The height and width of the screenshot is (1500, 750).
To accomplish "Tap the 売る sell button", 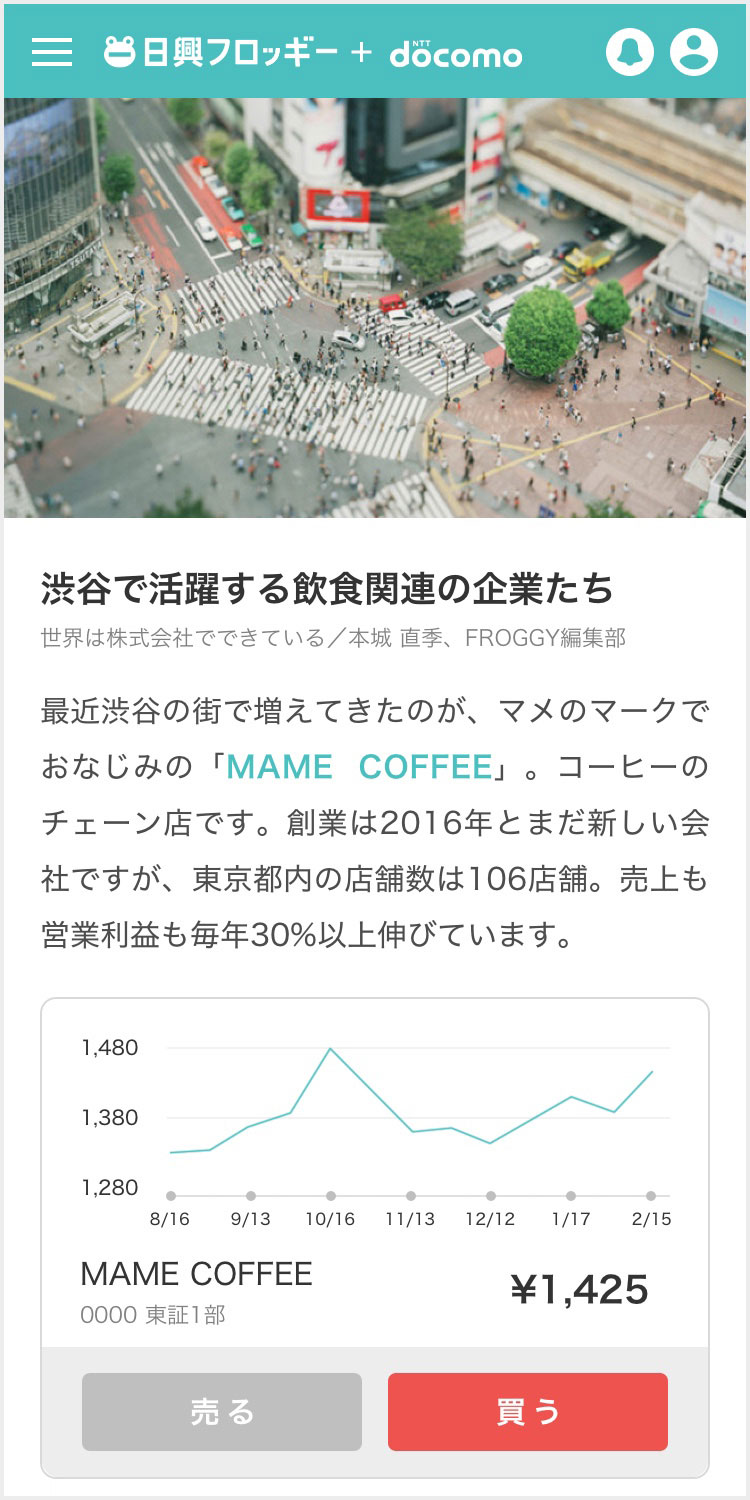I will [222, 1411].
